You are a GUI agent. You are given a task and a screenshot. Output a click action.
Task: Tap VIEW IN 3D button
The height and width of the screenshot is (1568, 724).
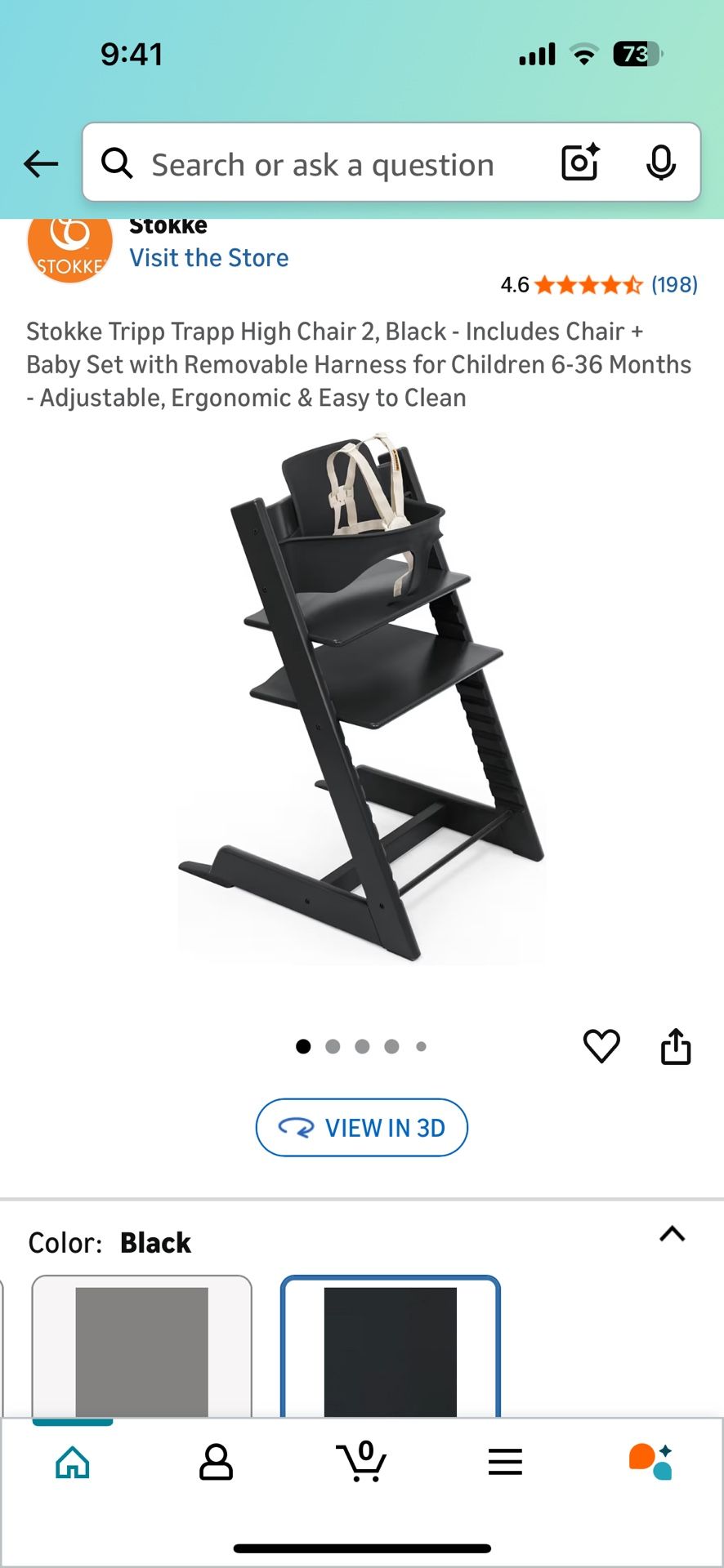tap(362, 1128)
